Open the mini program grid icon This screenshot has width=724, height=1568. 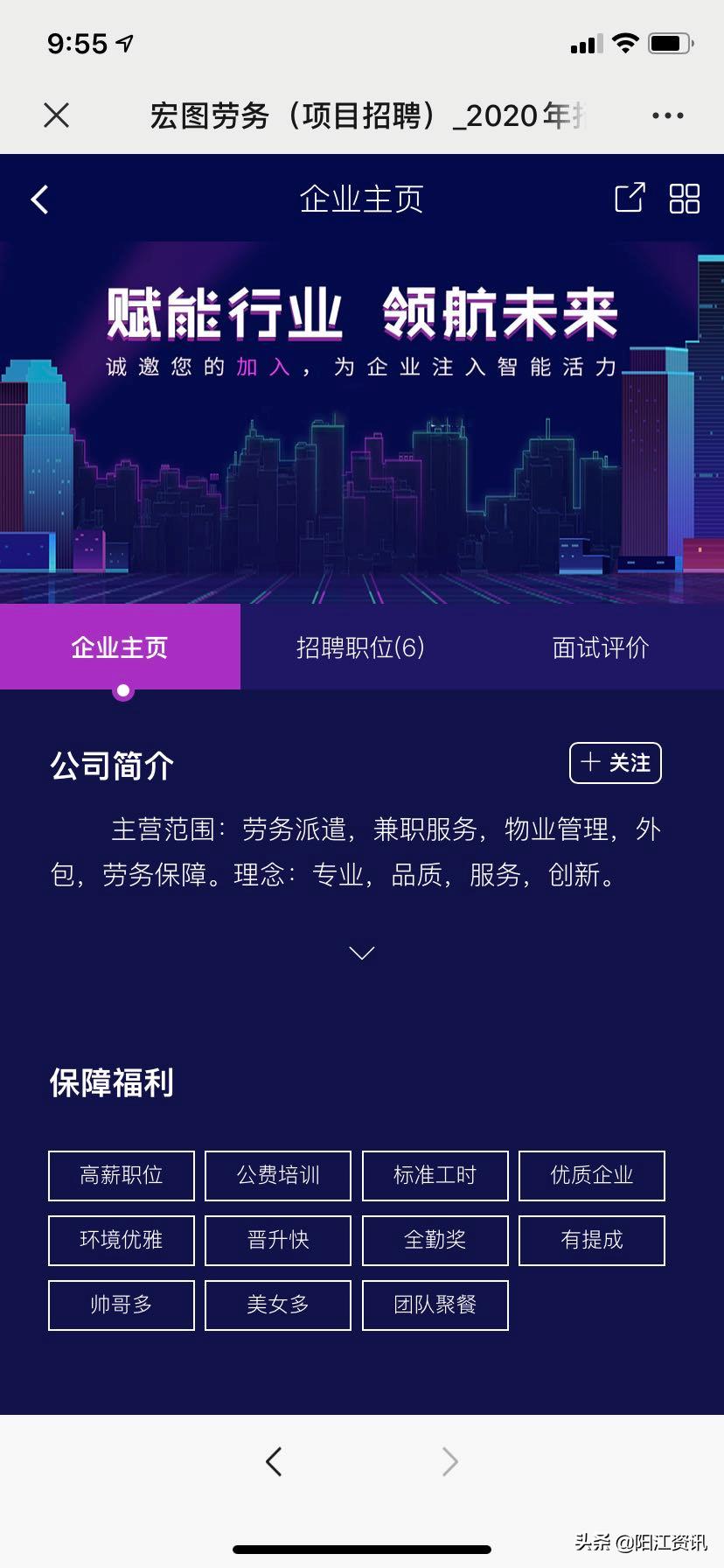[x=686, y=199]
